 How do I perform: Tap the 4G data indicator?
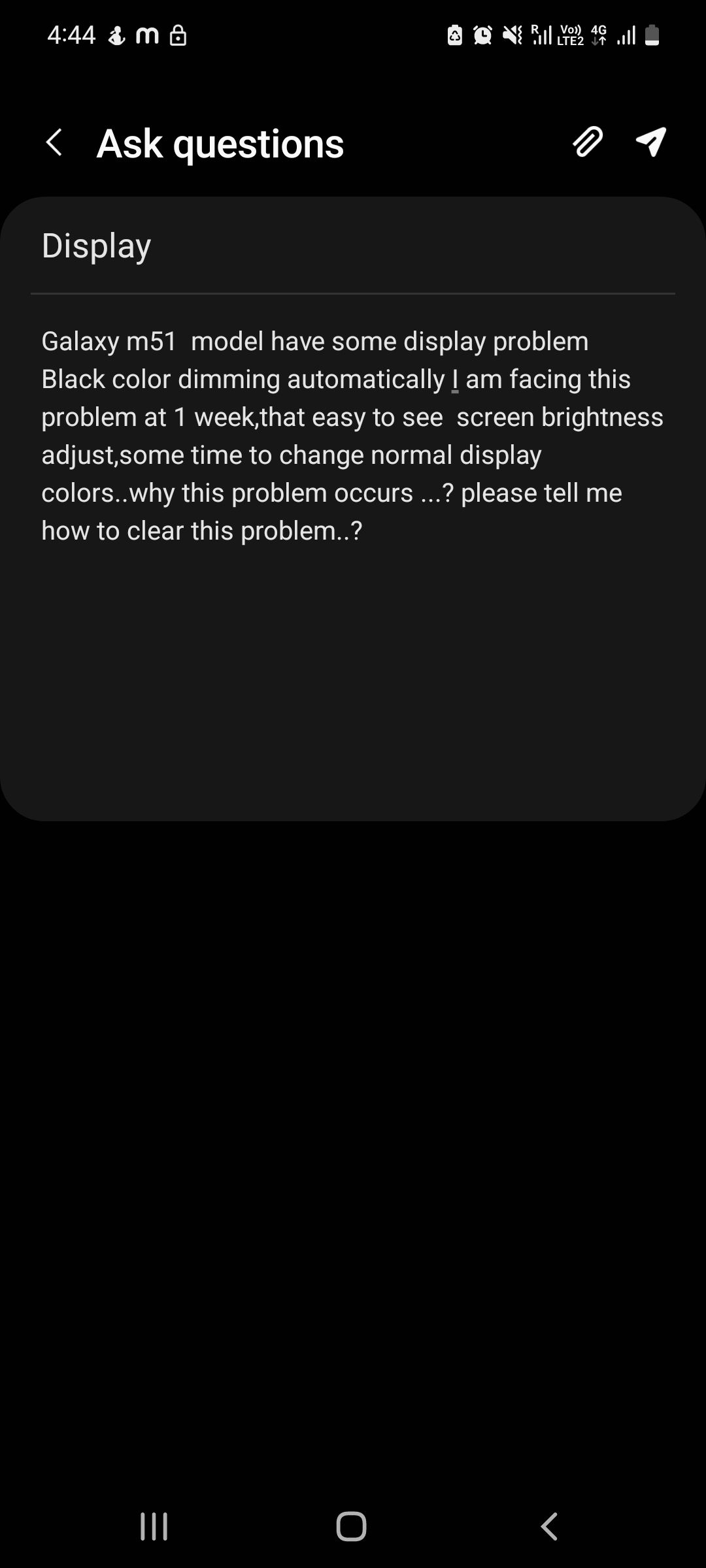(x=597, y=35)
